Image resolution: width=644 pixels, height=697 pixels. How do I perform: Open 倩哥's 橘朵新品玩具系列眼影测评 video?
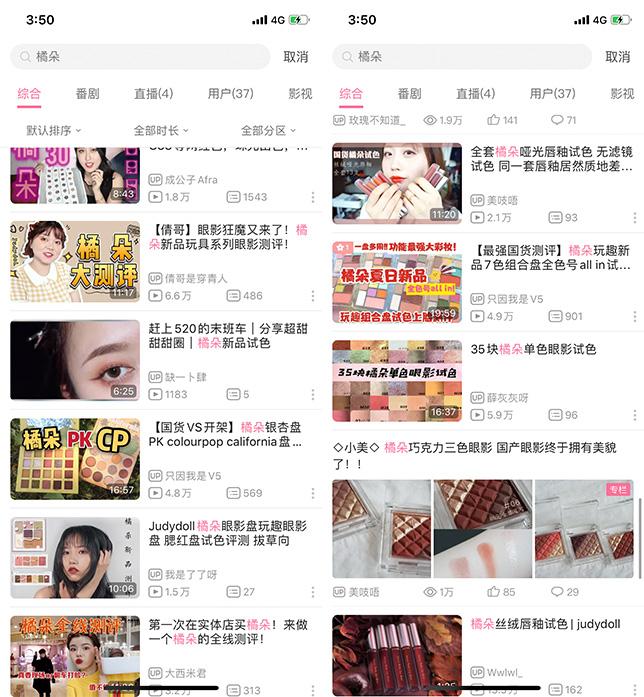(228, 237)
